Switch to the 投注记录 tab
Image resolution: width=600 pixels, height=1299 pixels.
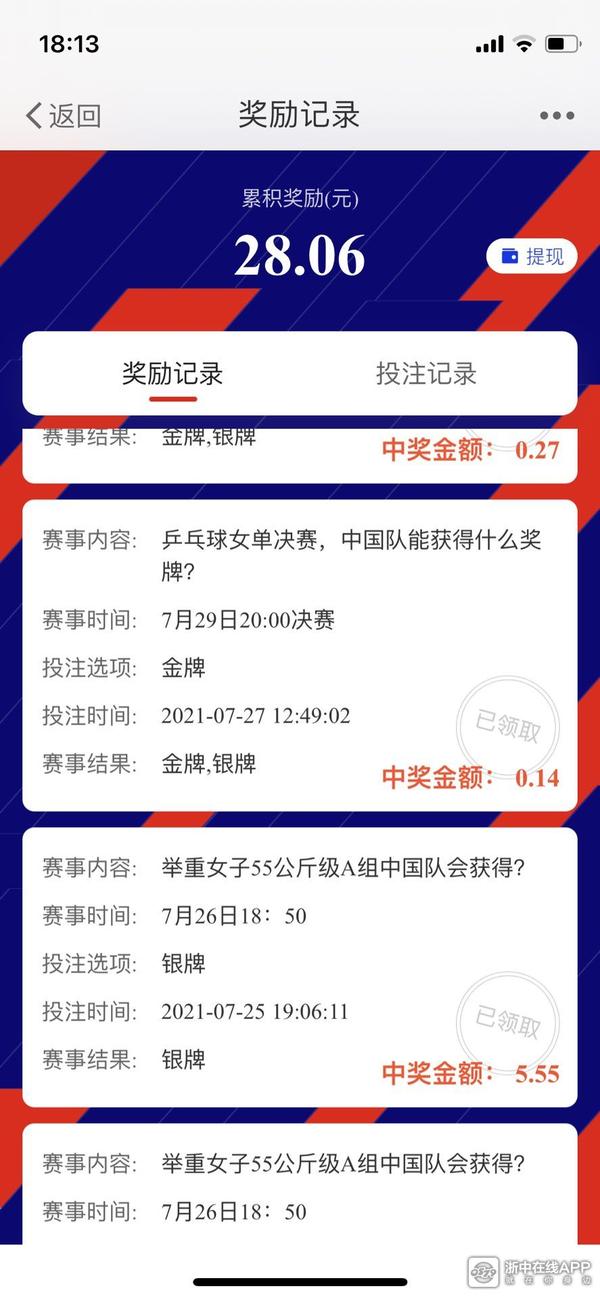(x=426, y=374)
